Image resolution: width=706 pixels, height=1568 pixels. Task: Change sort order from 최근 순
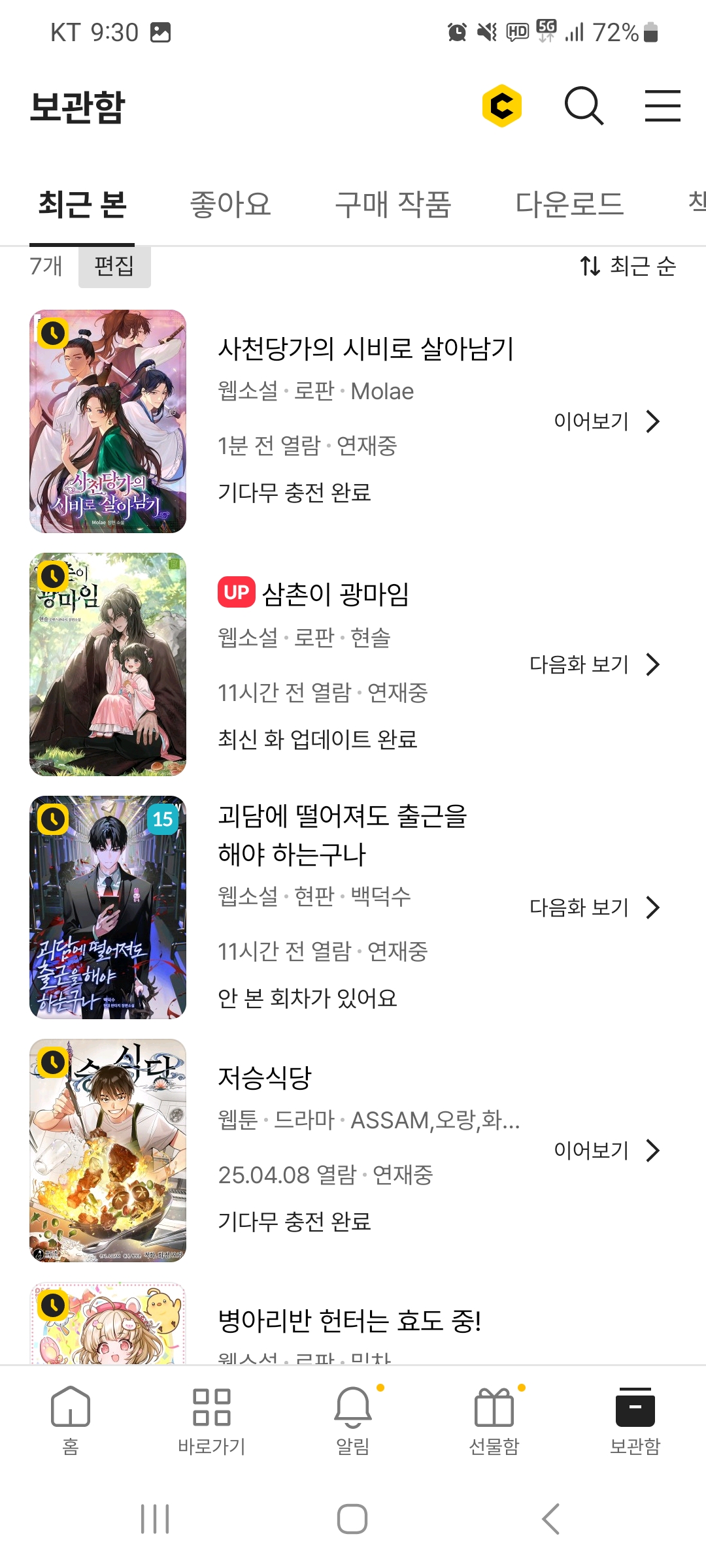tap(628, 266)
